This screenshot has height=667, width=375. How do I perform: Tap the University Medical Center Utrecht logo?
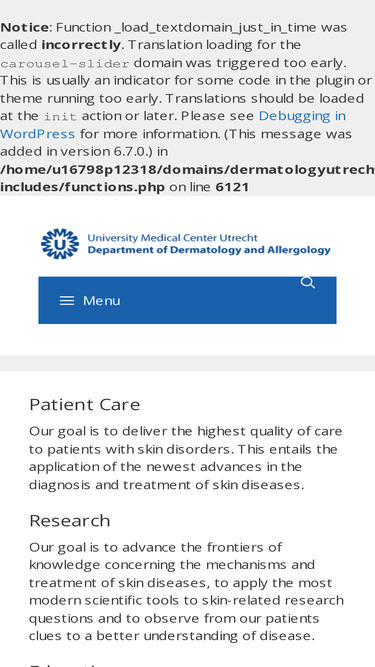(186, 244)
